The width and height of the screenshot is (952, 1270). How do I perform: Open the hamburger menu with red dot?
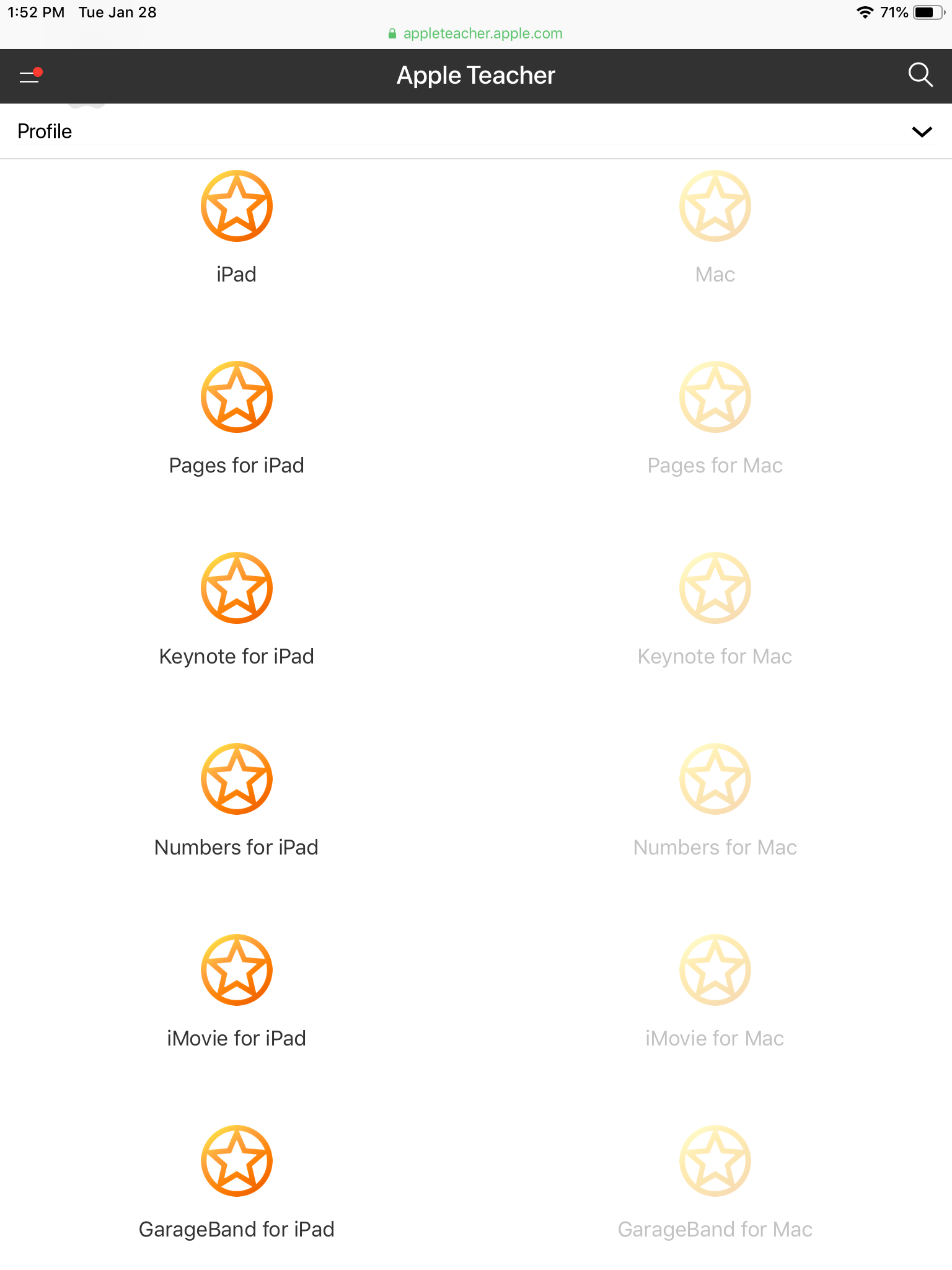pos(30,76)
